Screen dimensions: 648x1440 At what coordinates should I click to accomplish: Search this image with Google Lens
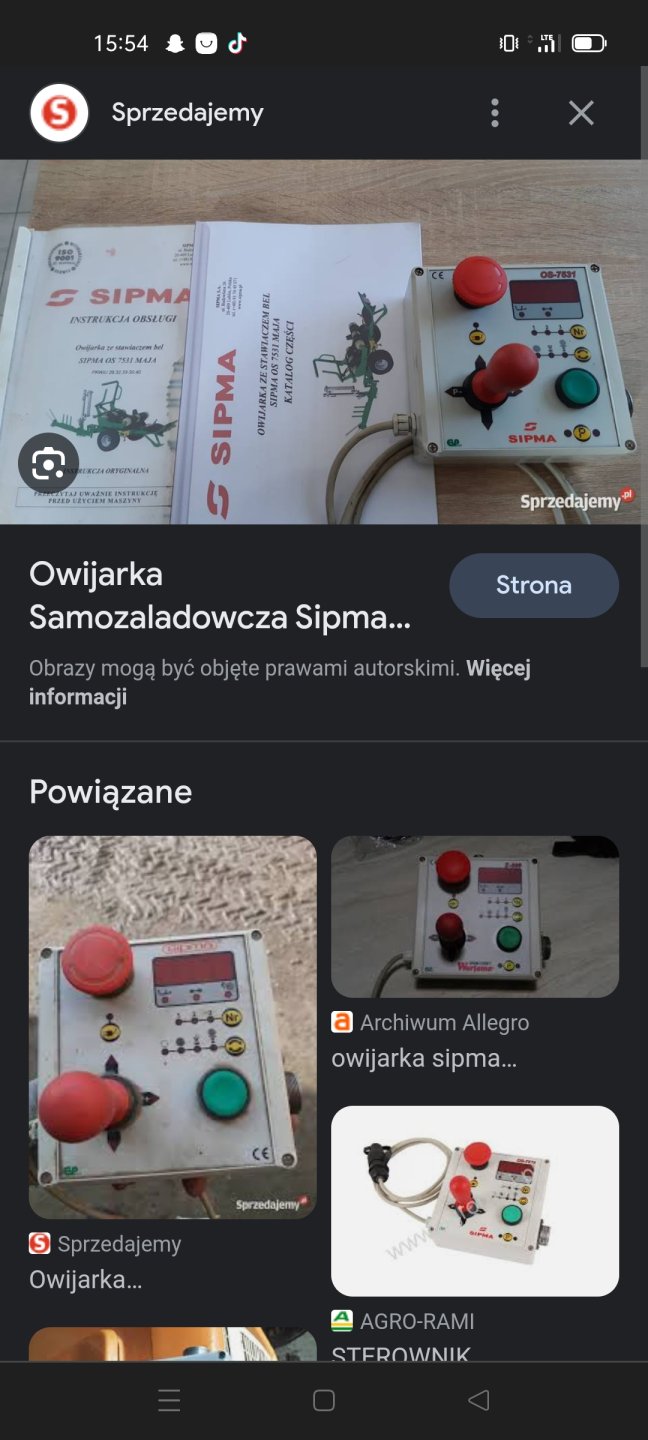pyautogui.click(x=48, y=463)
